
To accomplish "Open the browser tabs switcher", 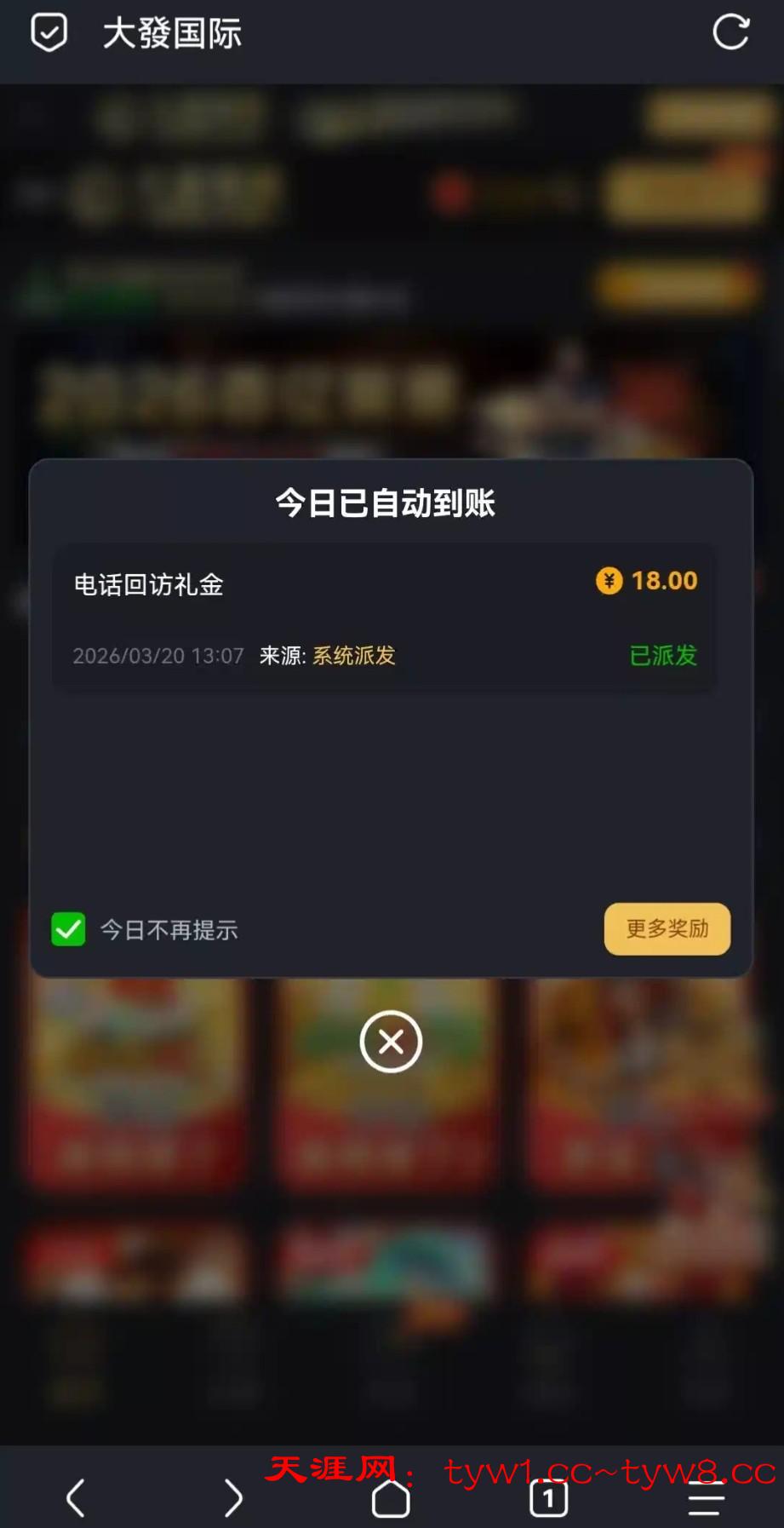I will pyautogui.click(x=548, y=1498).
